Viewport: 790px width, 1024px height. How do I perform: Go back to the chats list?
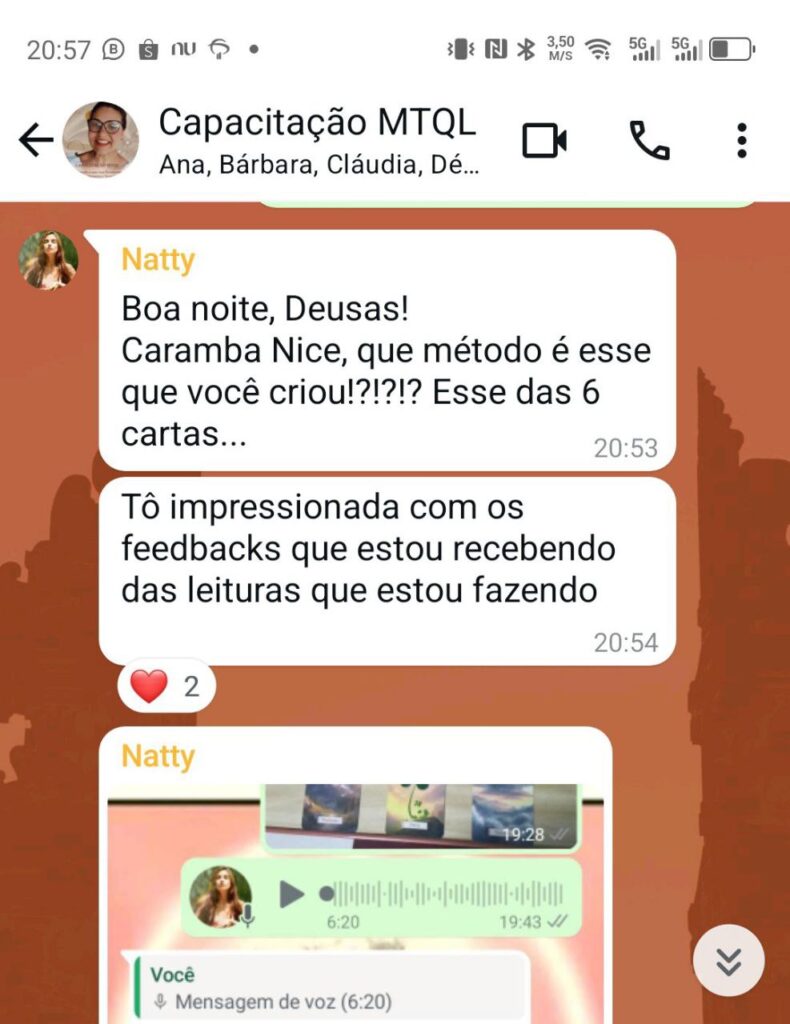35,141
